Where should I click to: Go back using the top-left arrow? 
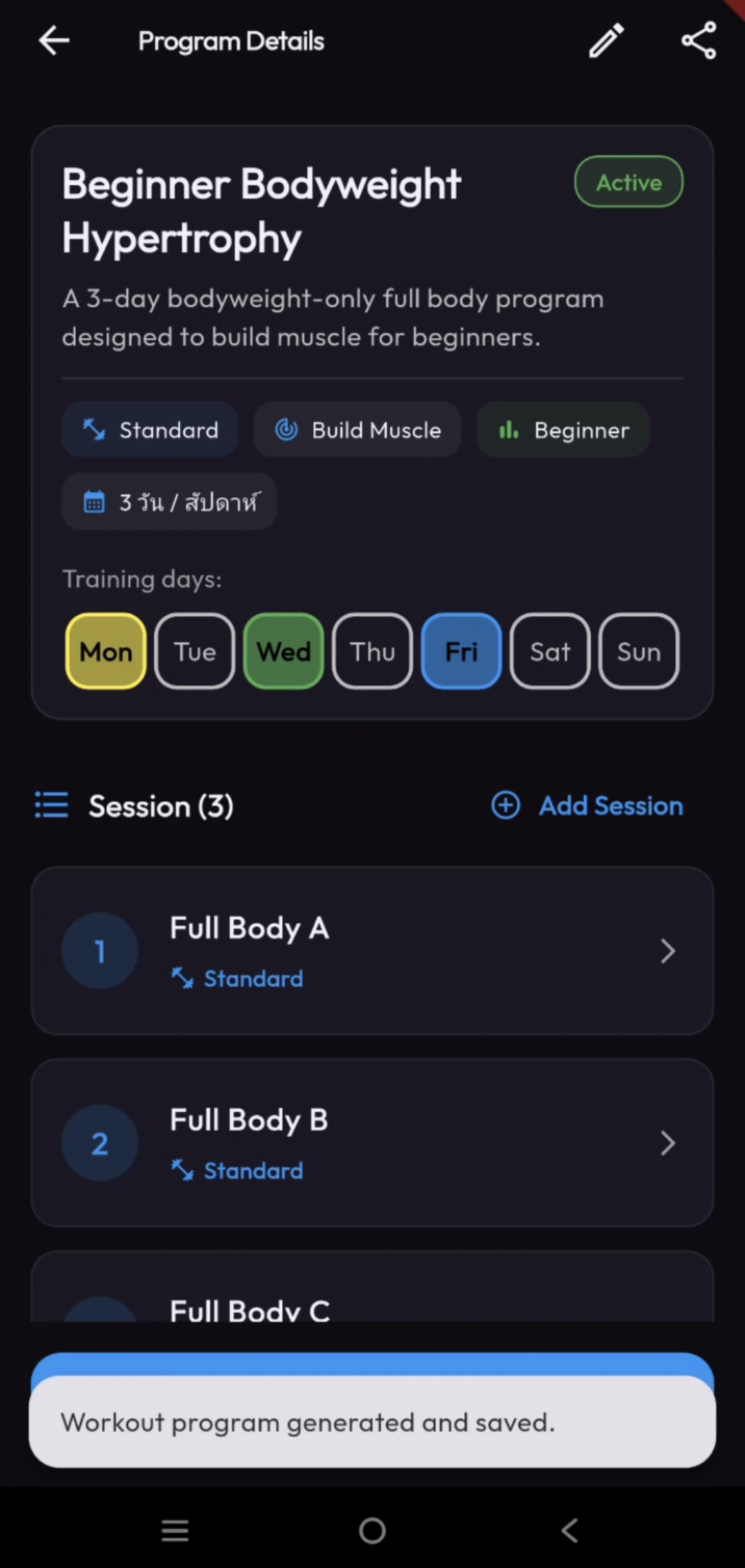54,41
